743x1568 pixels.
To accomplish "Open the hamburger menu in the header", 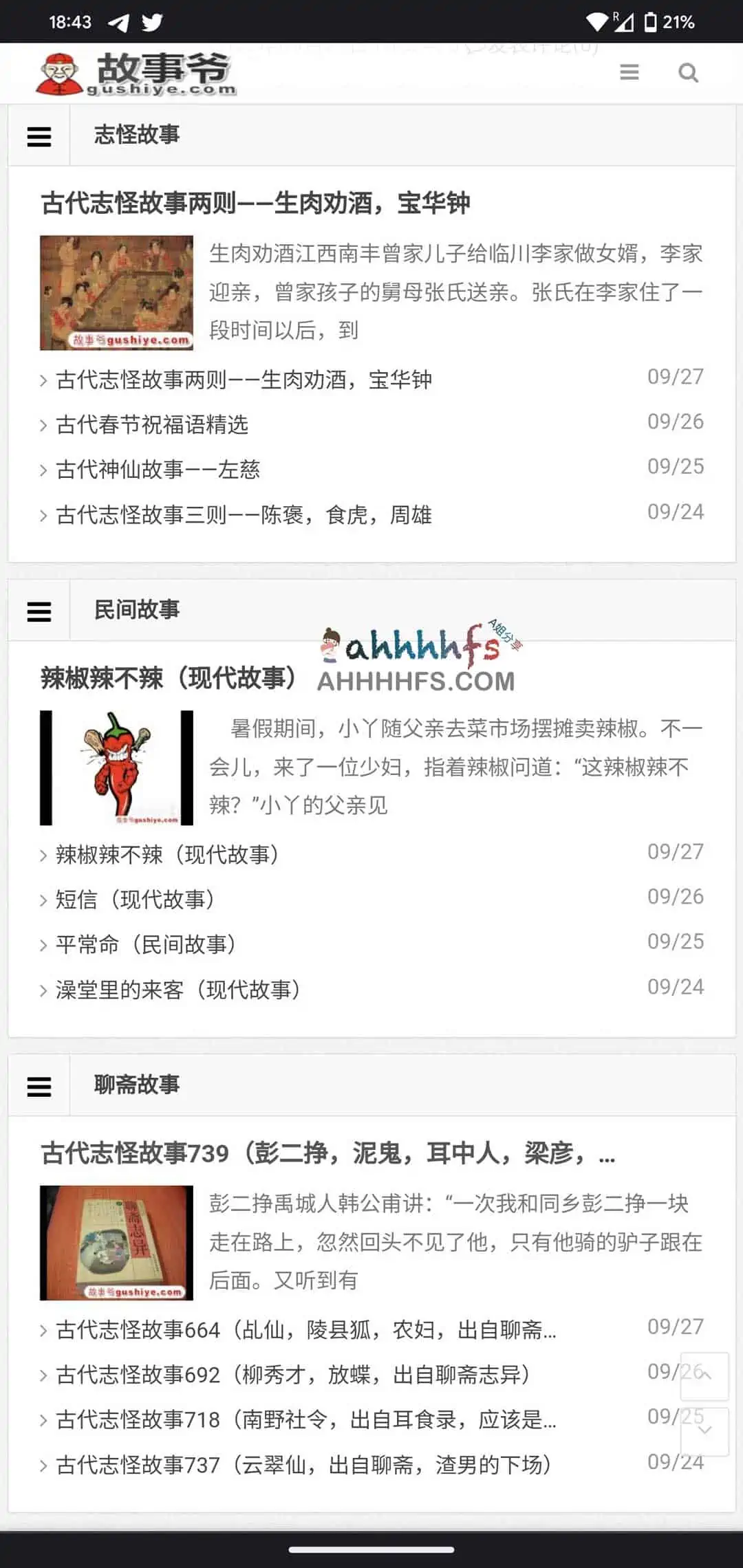I will (629, 73).
